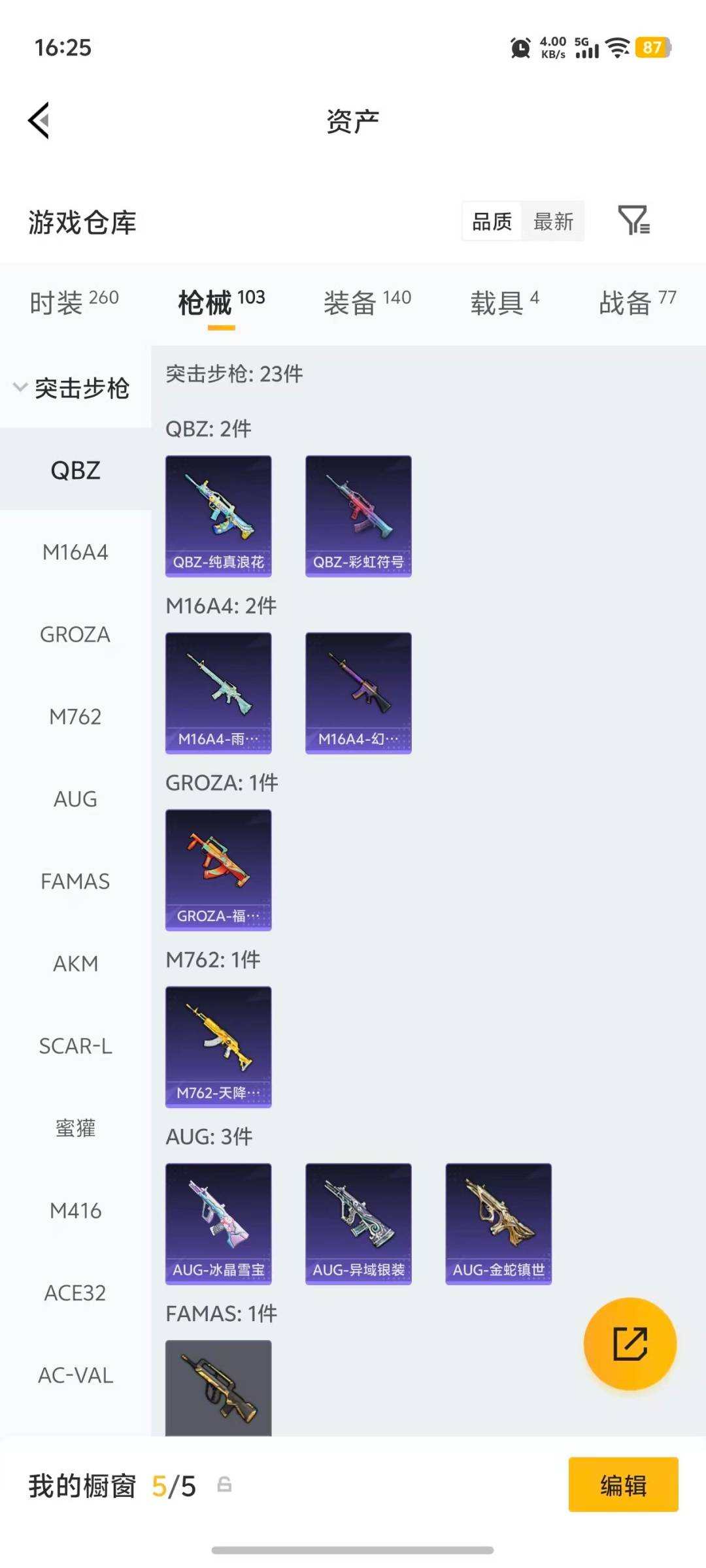Collapse the 突击步枪 category
The height and width of the screenshot is (1568, 706).
(72, 388)
